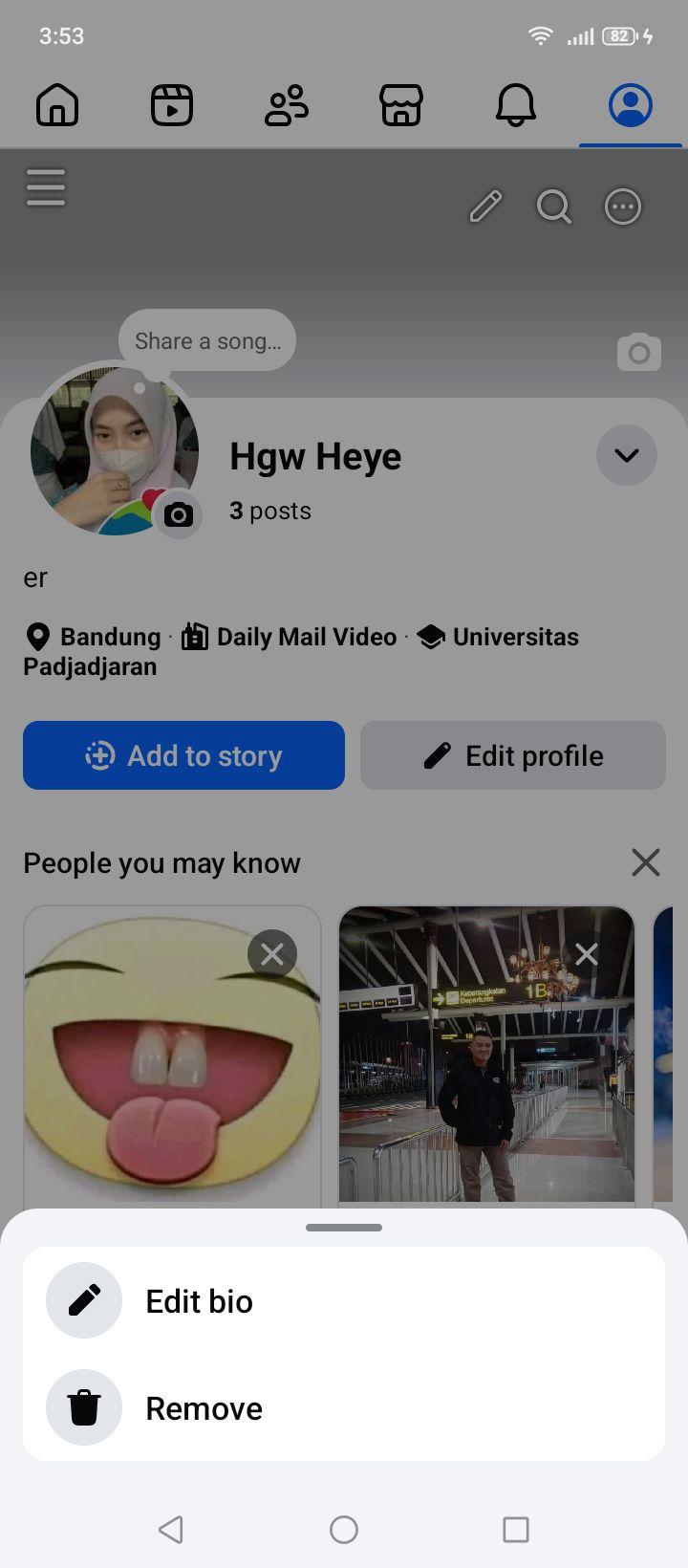Dismiss the emoji-face friend suggestion card
The image size is (688, 1568).
pyautogui.click(x=272, y=954)
